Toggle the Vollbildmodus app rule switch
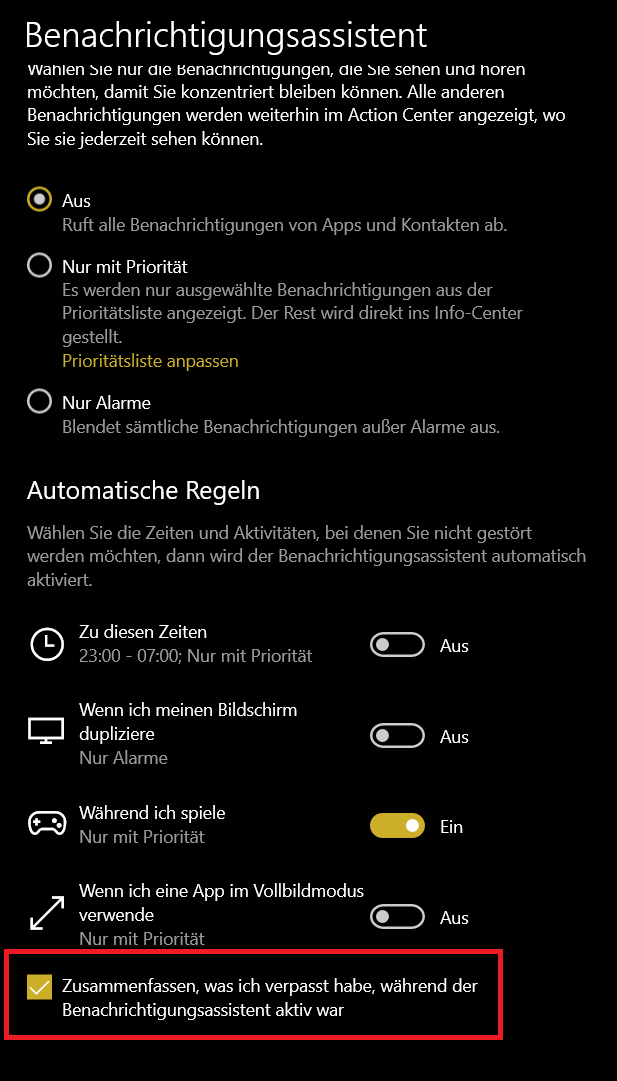The width and height of the screenshot is (617, 1081). pyautogui.click(x=397, y=917)
